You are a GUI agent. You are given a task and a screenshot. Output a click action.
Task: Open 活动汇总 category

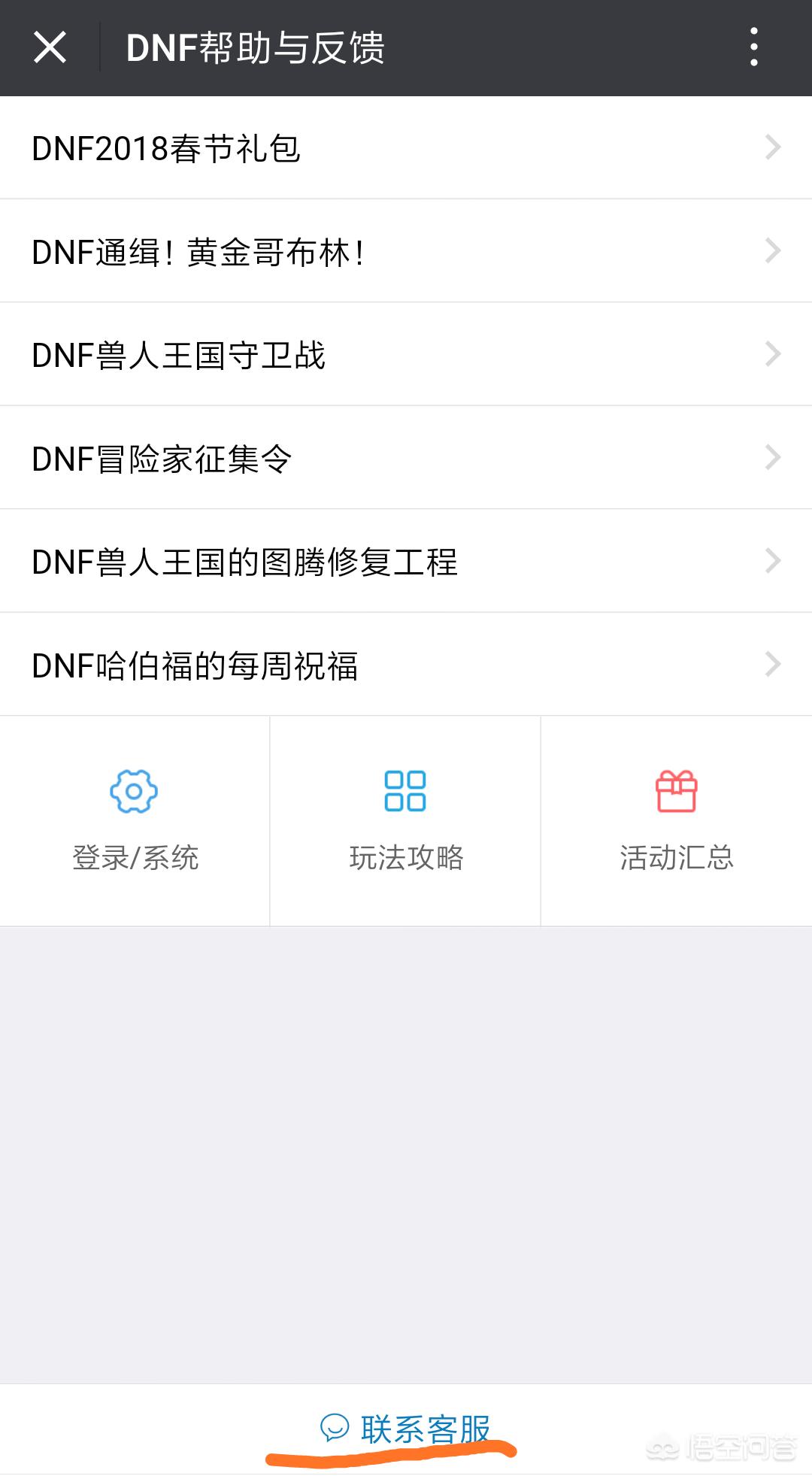pyautogui.click(x=676, y=821)
